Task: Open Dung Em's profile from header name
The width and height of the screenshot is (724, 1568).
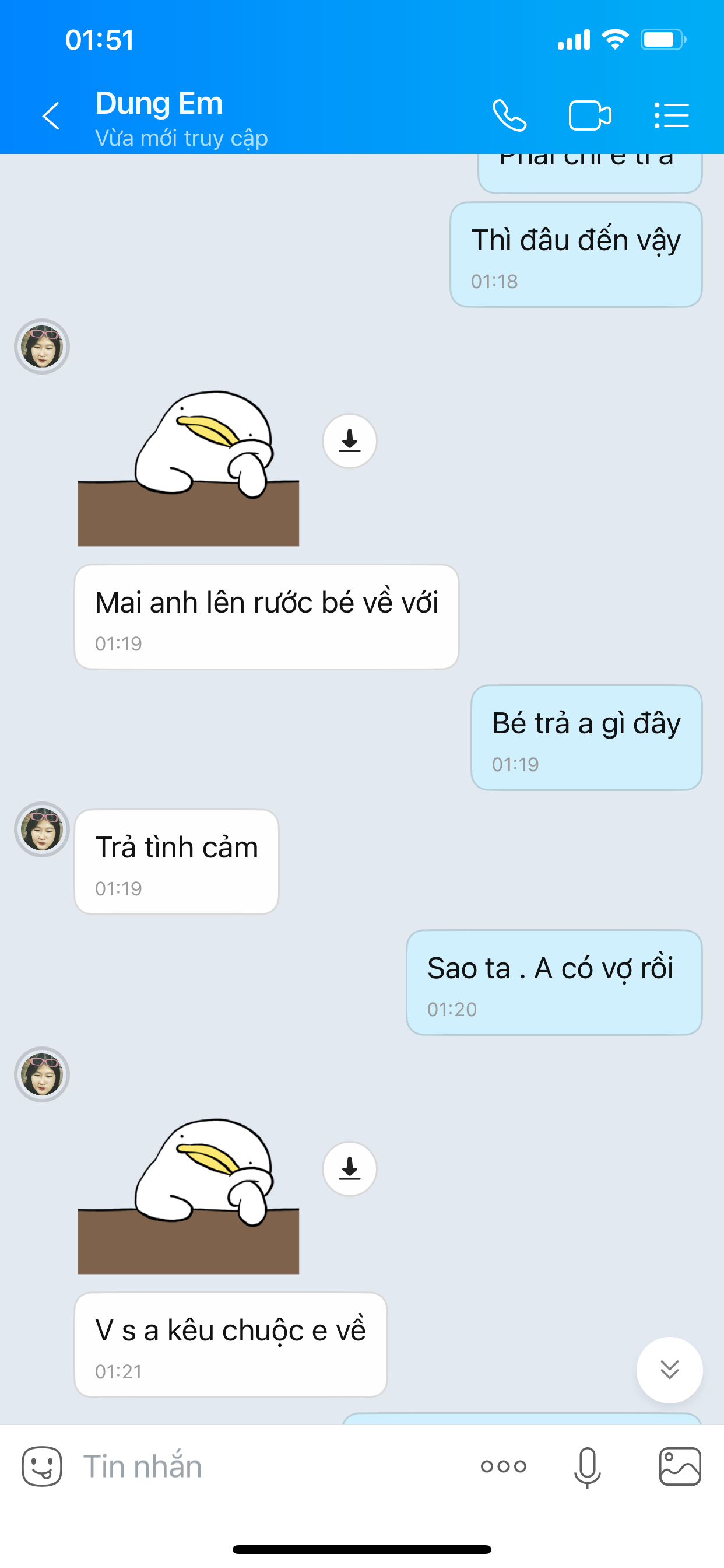Action: pyautogui.click(x=159, y=103)
